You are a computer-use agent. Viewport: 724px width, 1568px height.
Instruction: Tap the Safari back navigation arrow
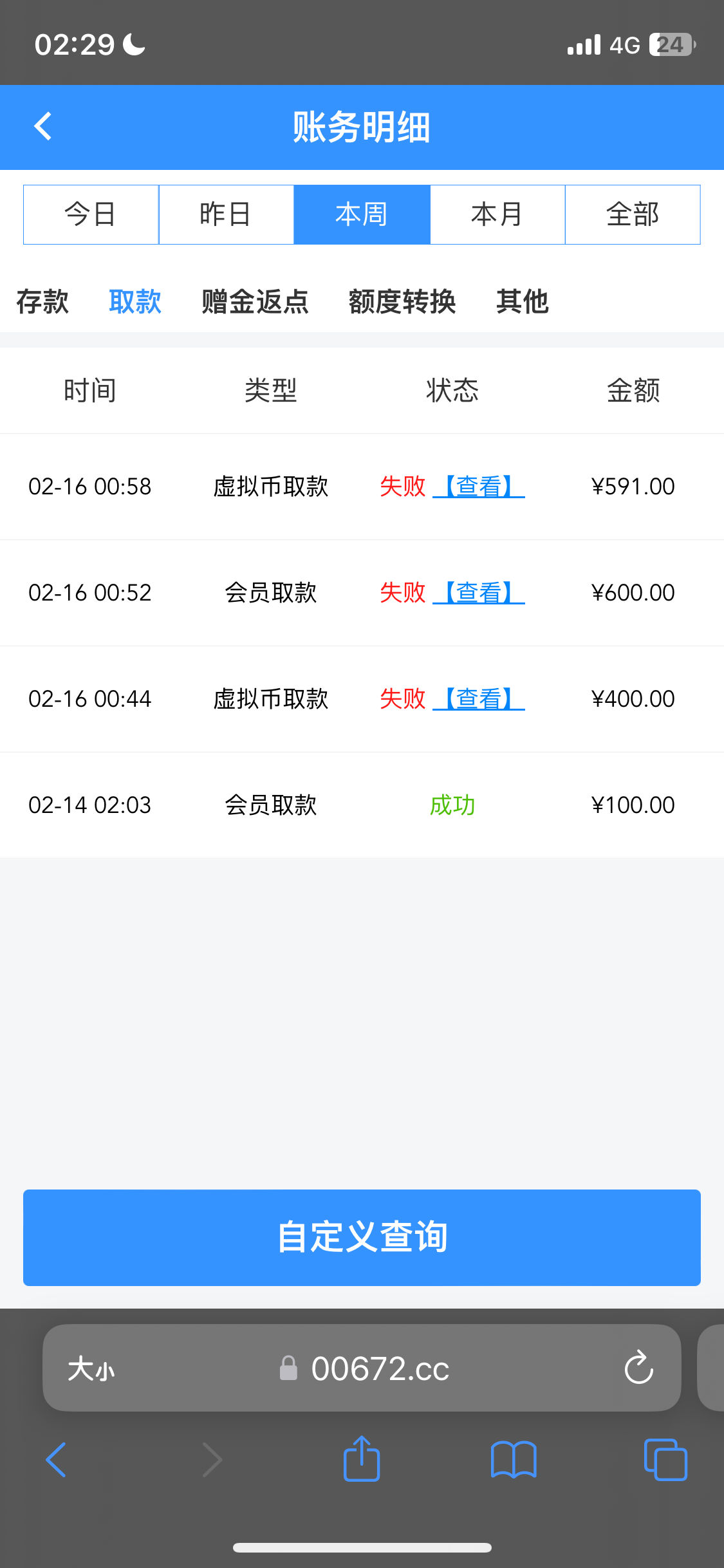(55, 1459)
